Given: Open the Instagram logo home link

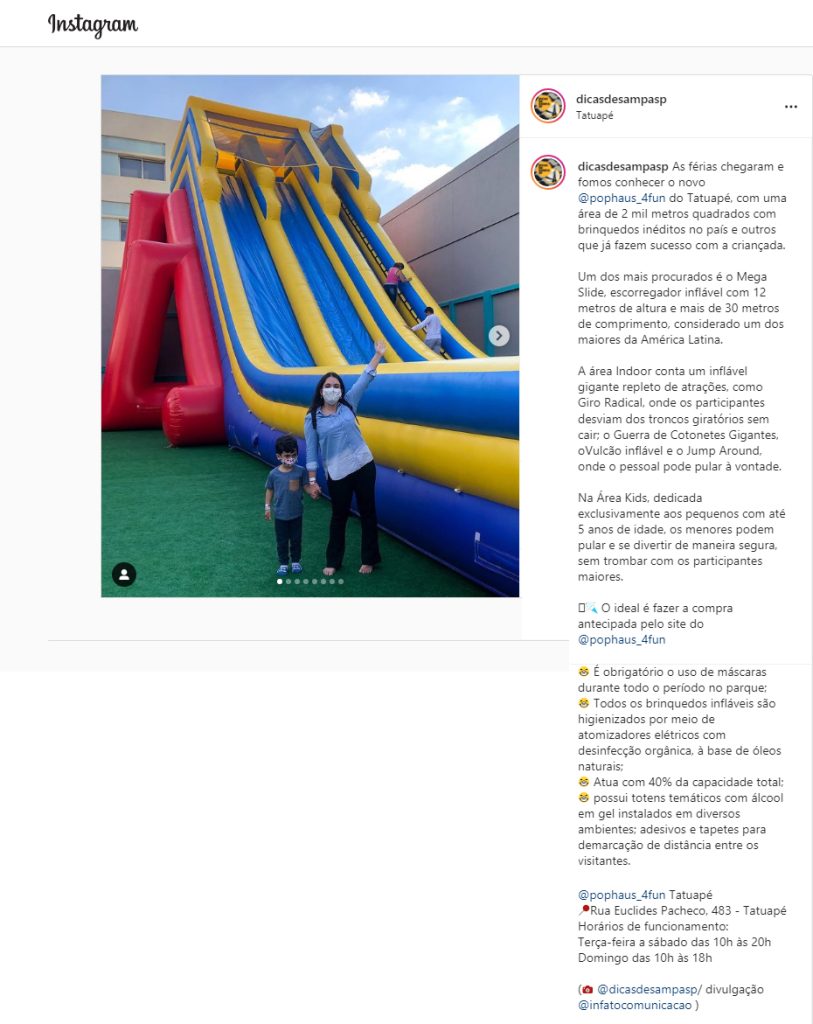Looking at the screenshot, I should tap(93, 25).
